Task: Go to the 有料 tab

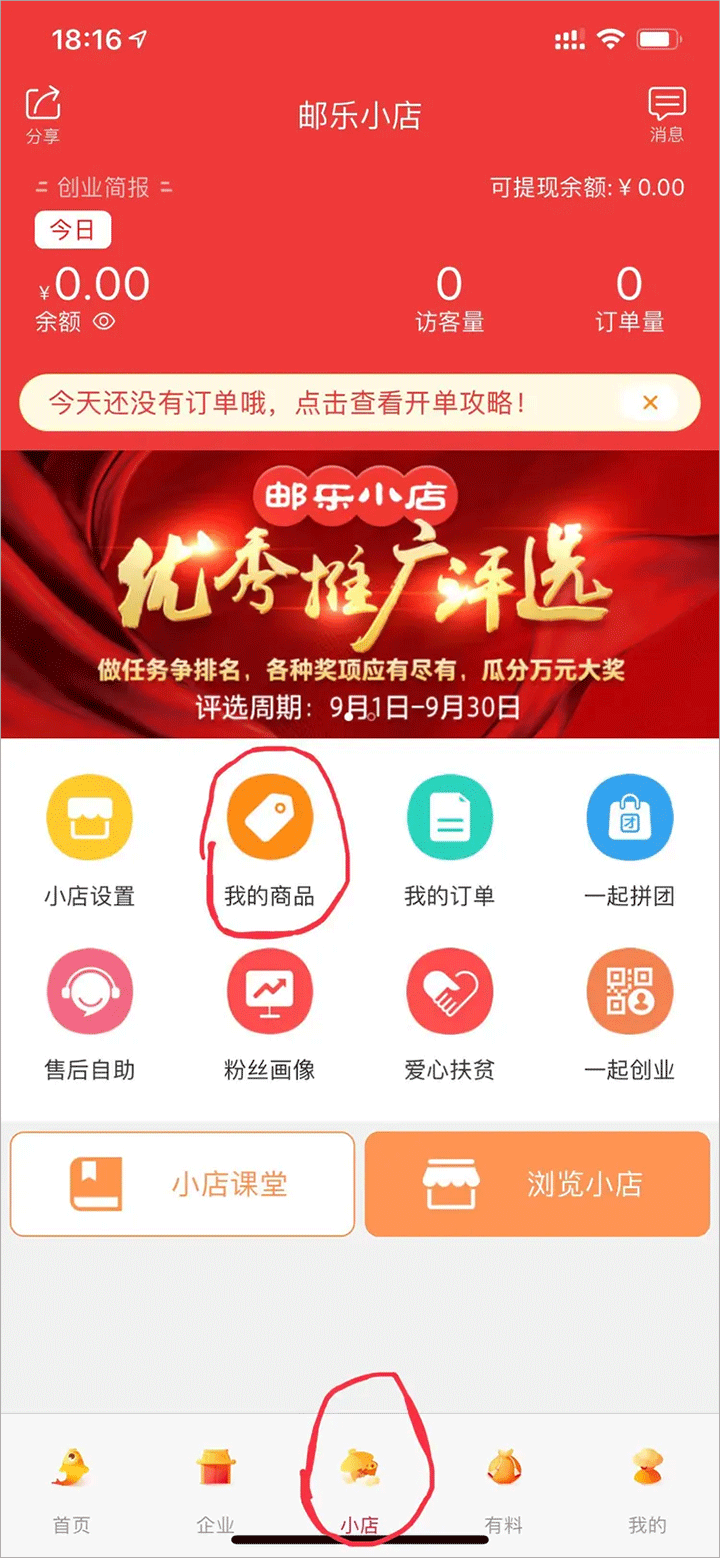Action: pos(503,1490)
